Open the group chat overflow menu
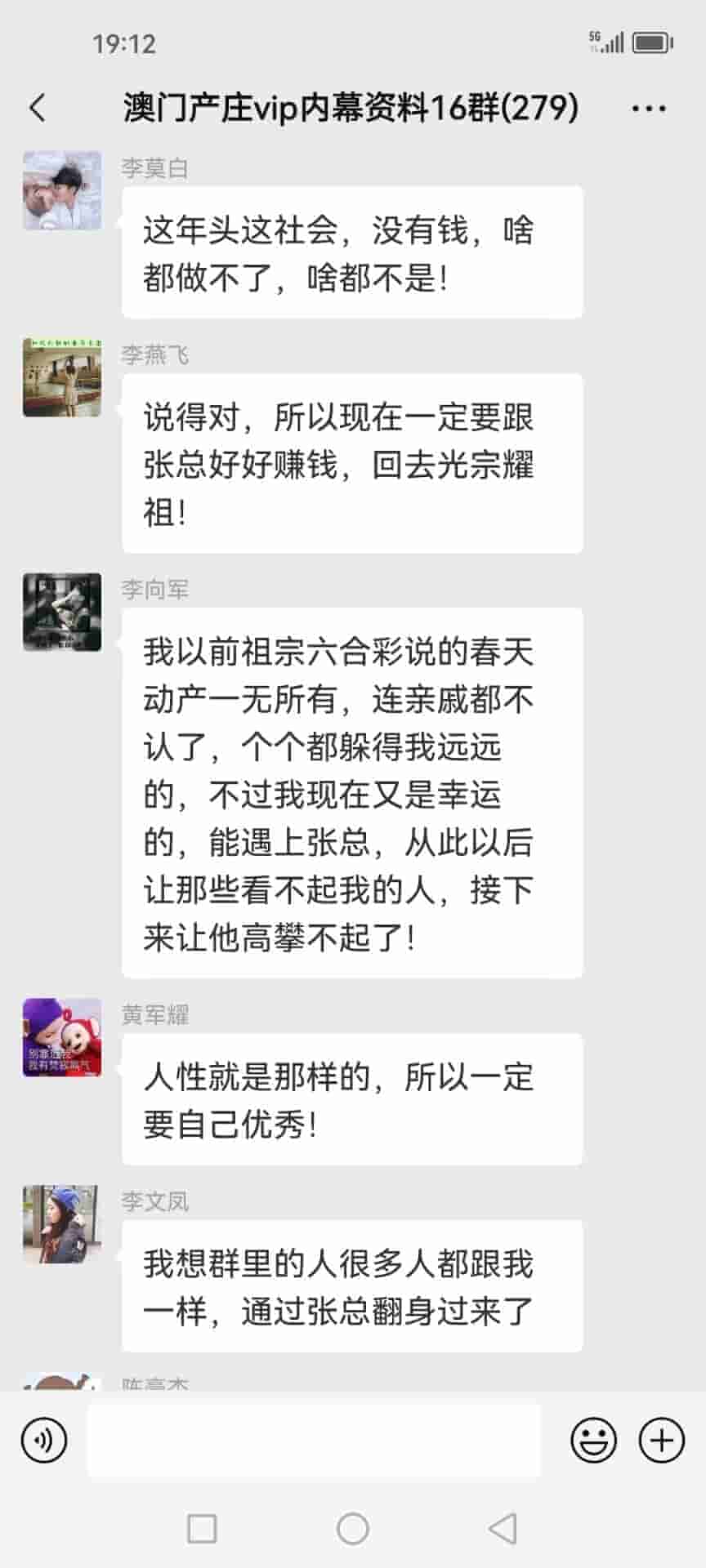The image size is (706, 1568). [649, 108]
